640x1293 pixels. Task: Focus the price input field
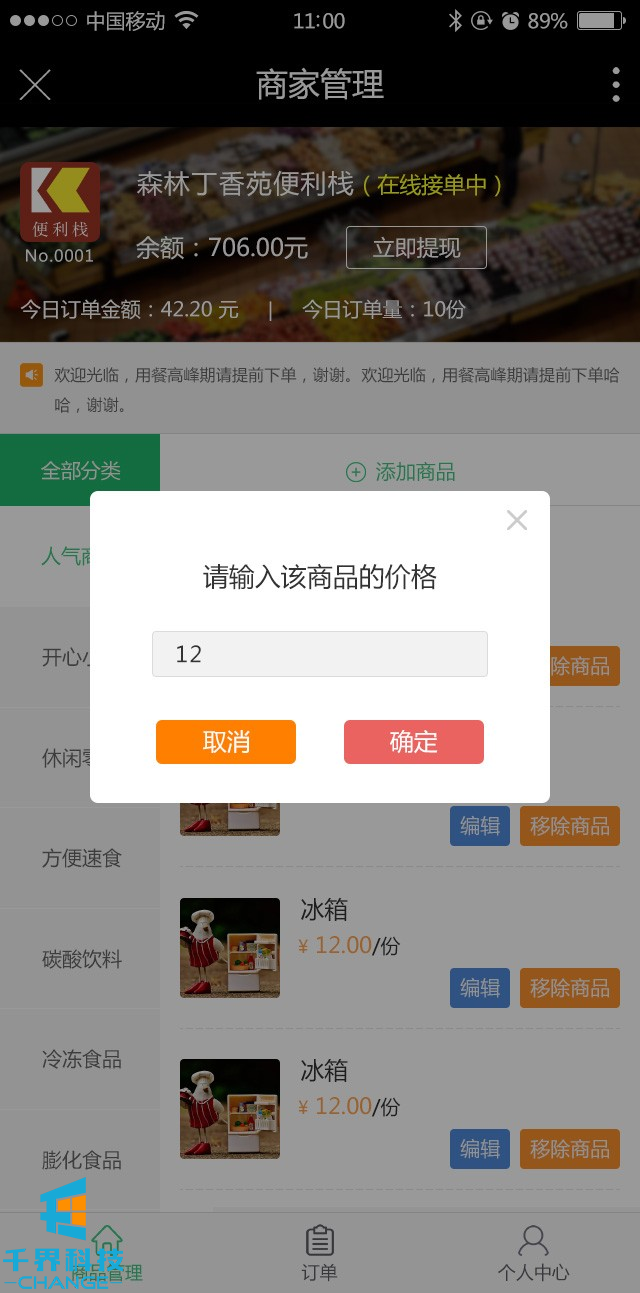[320, 654]
